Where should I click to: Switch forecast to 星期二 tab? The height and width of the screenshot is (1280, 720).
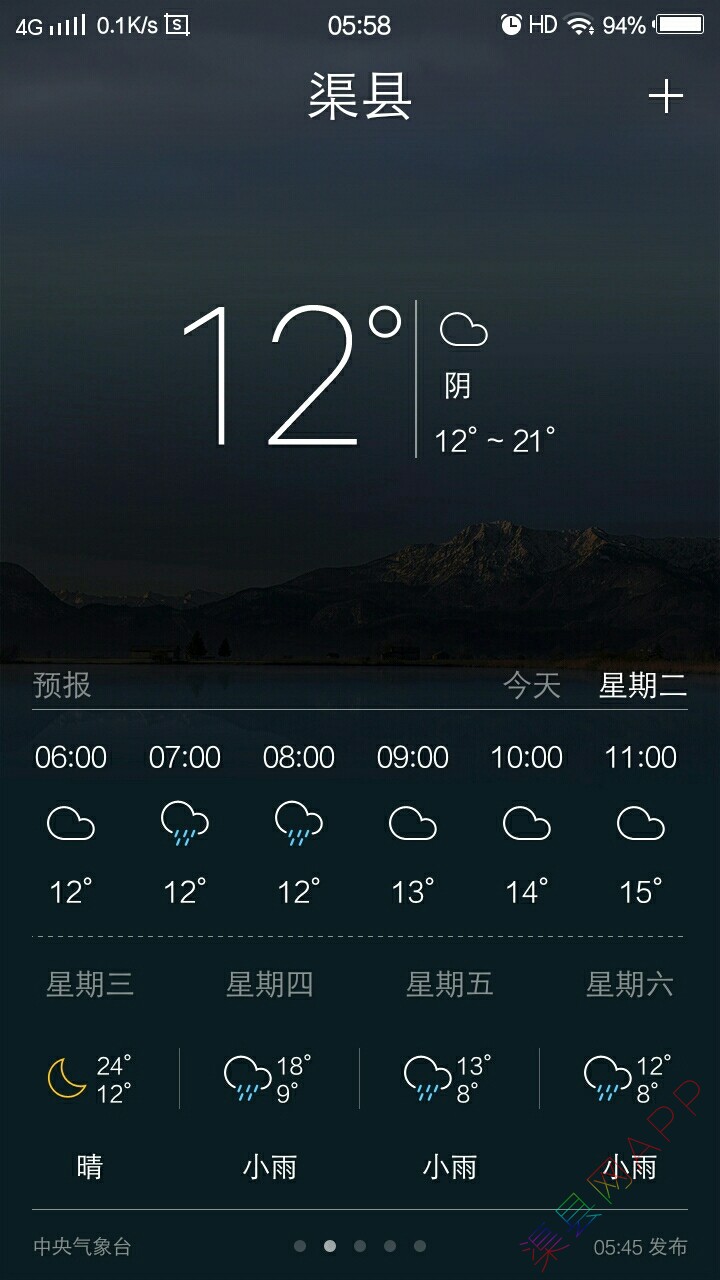click(x=642, y=686)
